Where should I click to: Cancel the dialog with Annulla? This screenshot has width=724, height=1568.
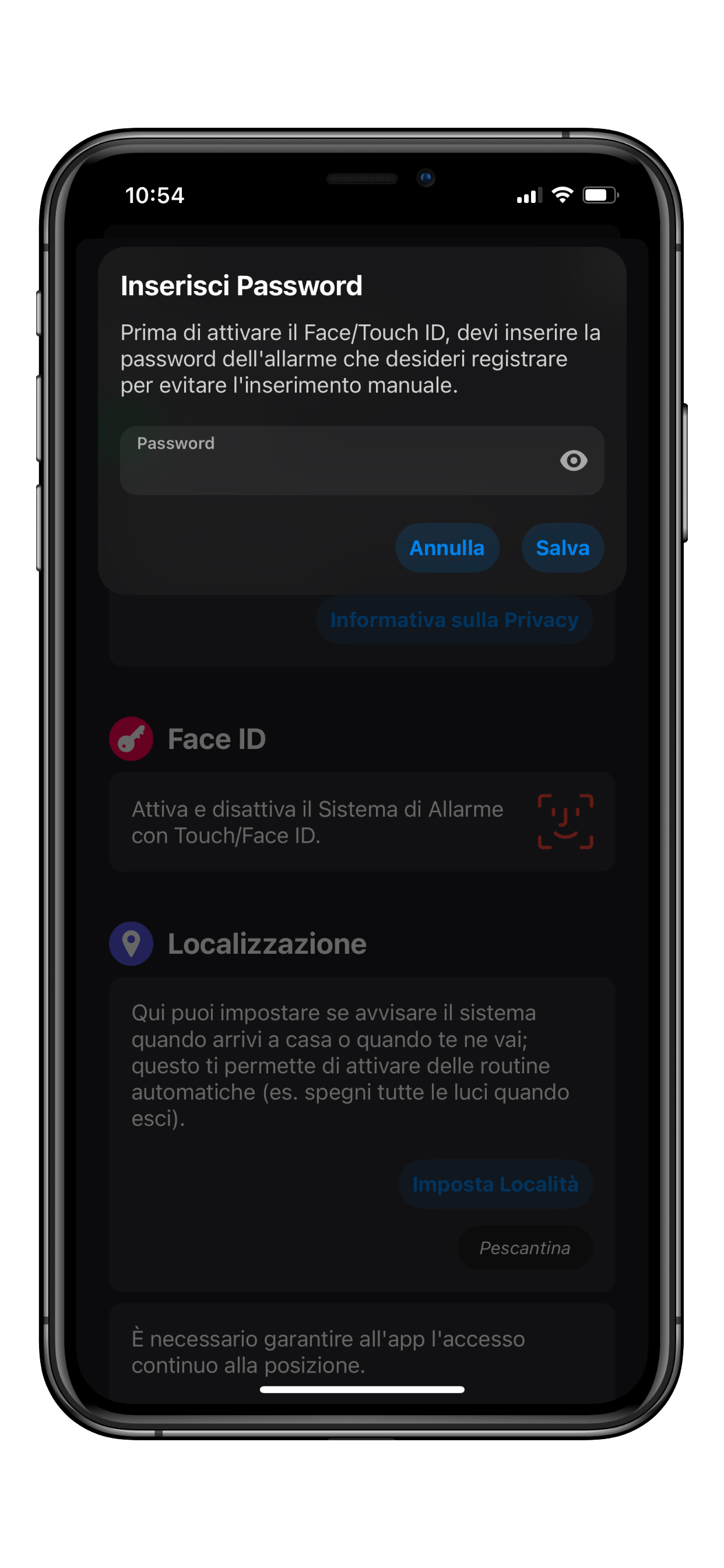(447, 548)
